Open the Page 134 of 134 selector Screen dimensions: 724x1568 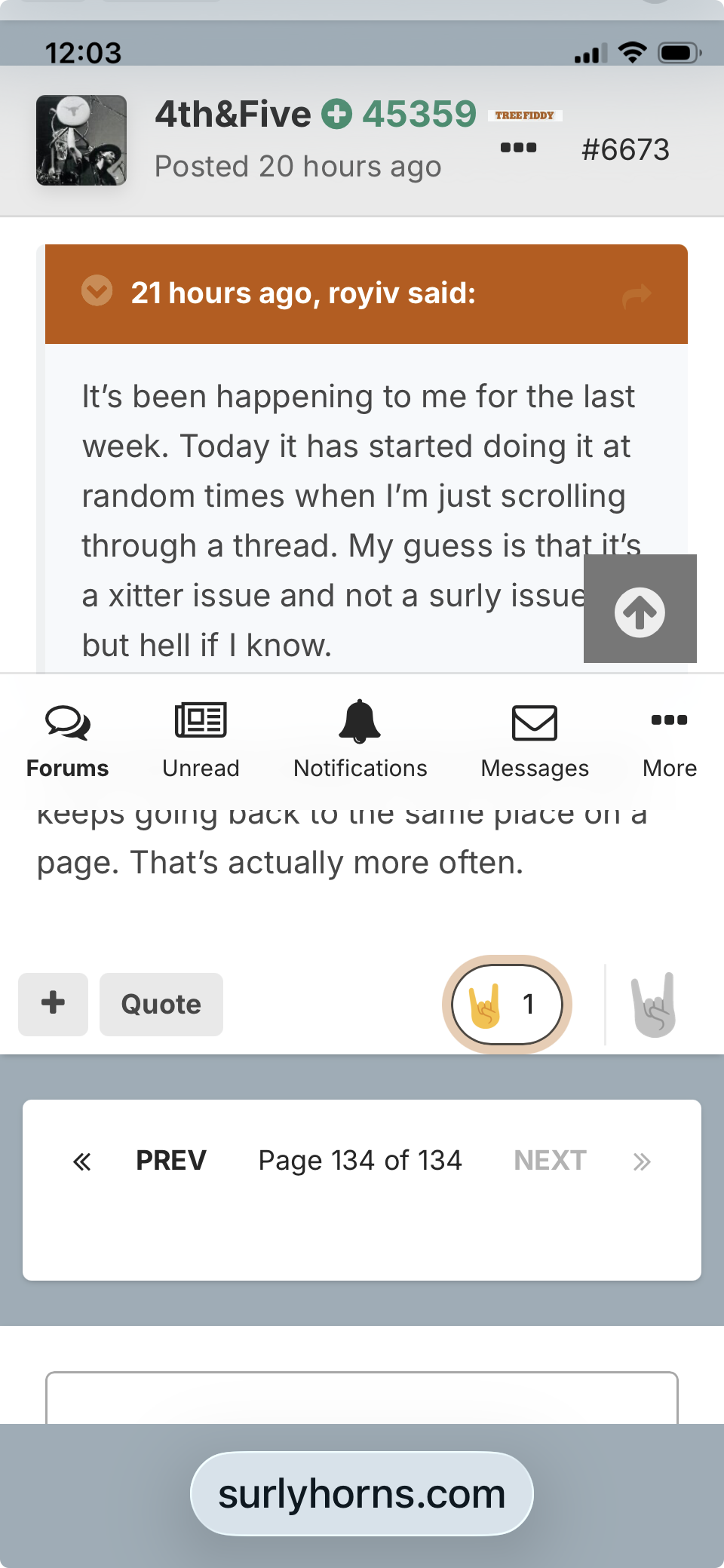tap(360, 1160)
